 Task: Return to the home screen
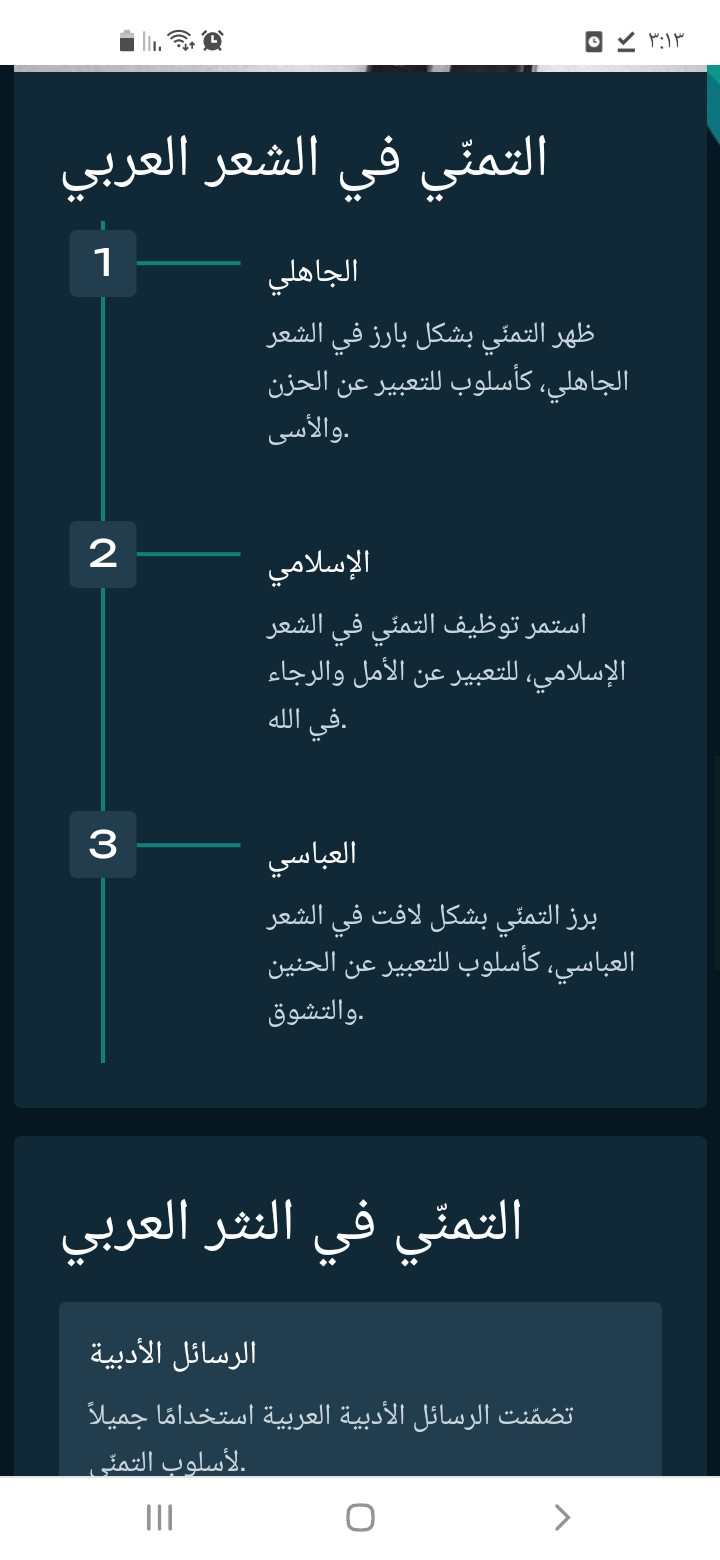[x=360, y=1517]
